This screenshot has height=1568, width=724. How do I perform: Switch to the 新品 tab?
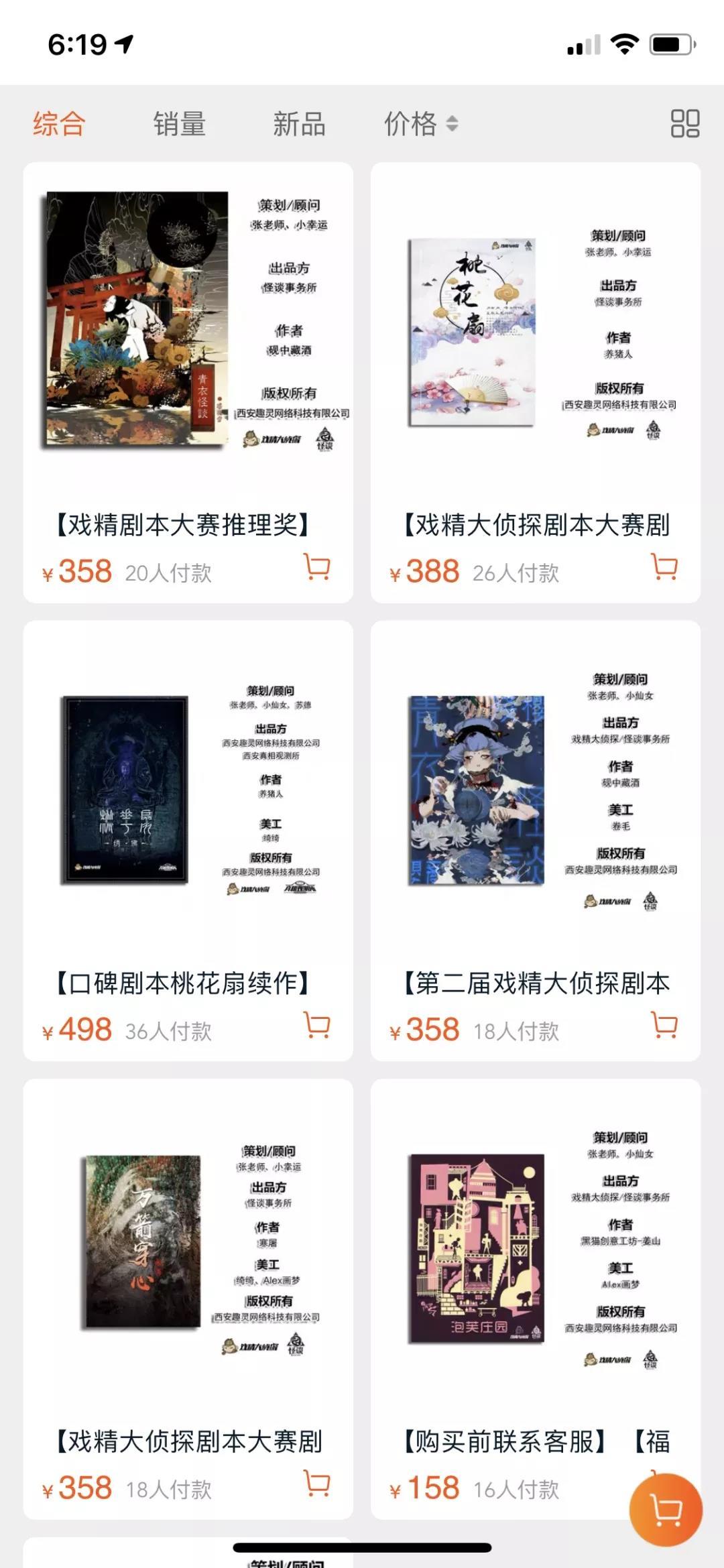pyautogui.click(x=299, y=124)
